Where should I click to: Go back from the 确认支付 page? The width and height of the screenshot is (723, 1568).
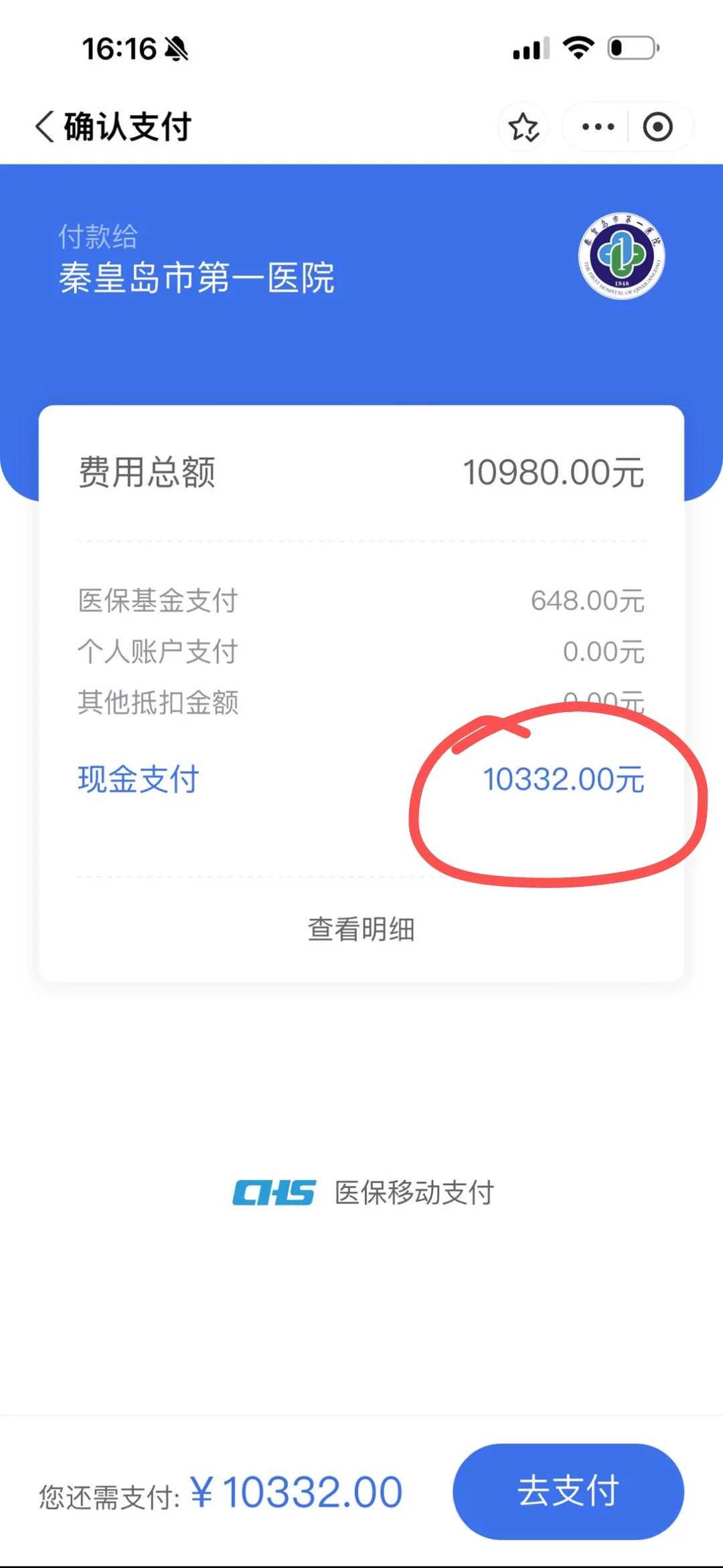(x=46, y=126)
